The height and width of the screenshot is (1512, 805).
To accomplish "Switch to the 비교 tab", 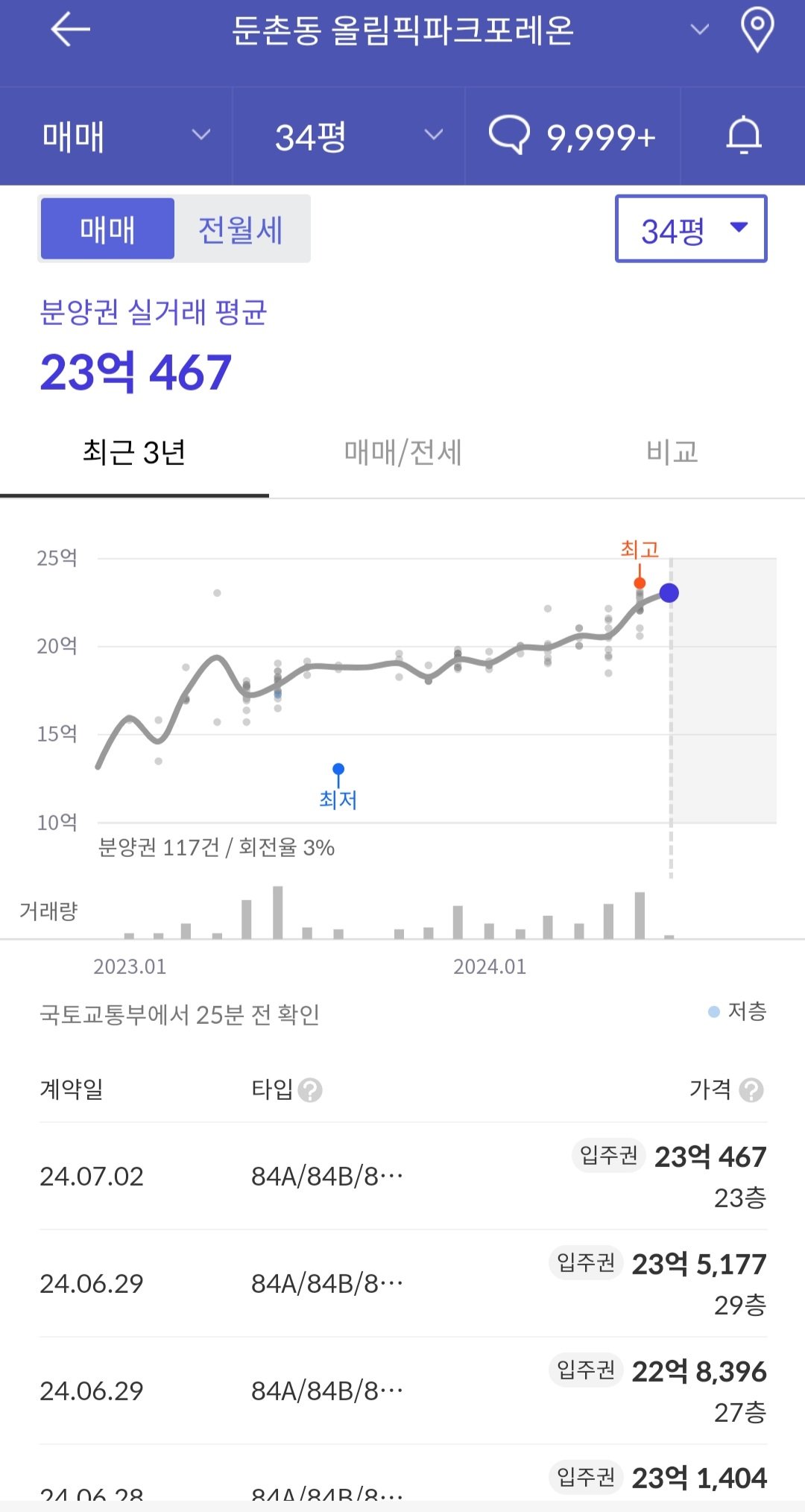I will tap(672, 452).
